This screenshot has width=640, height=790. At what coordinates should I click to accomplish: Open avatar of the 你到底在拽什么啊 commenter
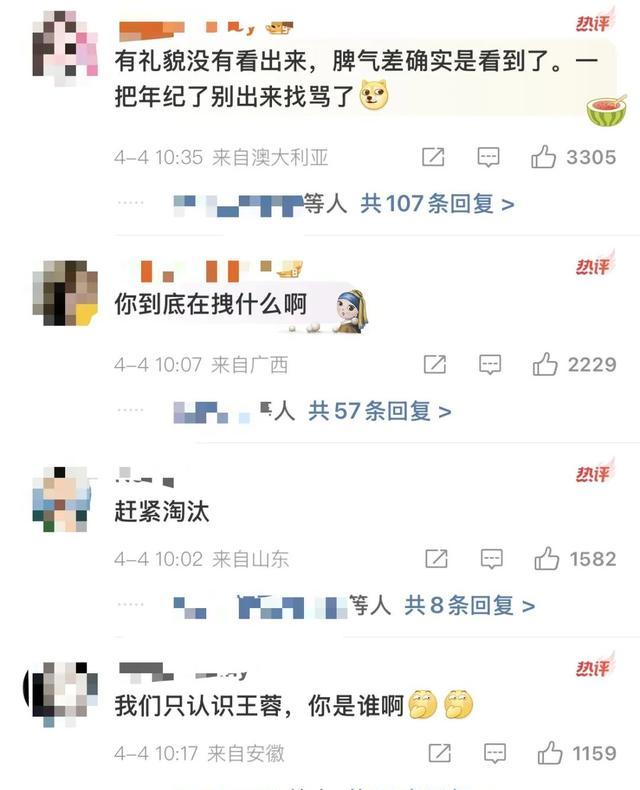[65, 294]
